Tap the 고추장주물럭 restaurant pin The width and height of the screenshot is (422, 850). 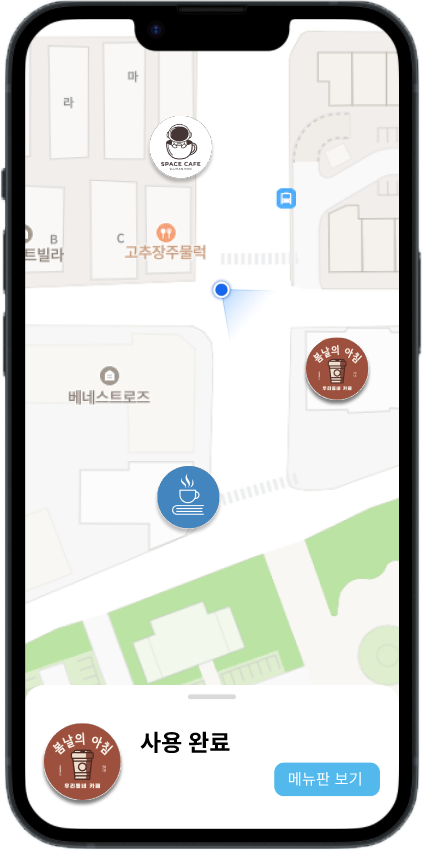[x=166, y=233]
